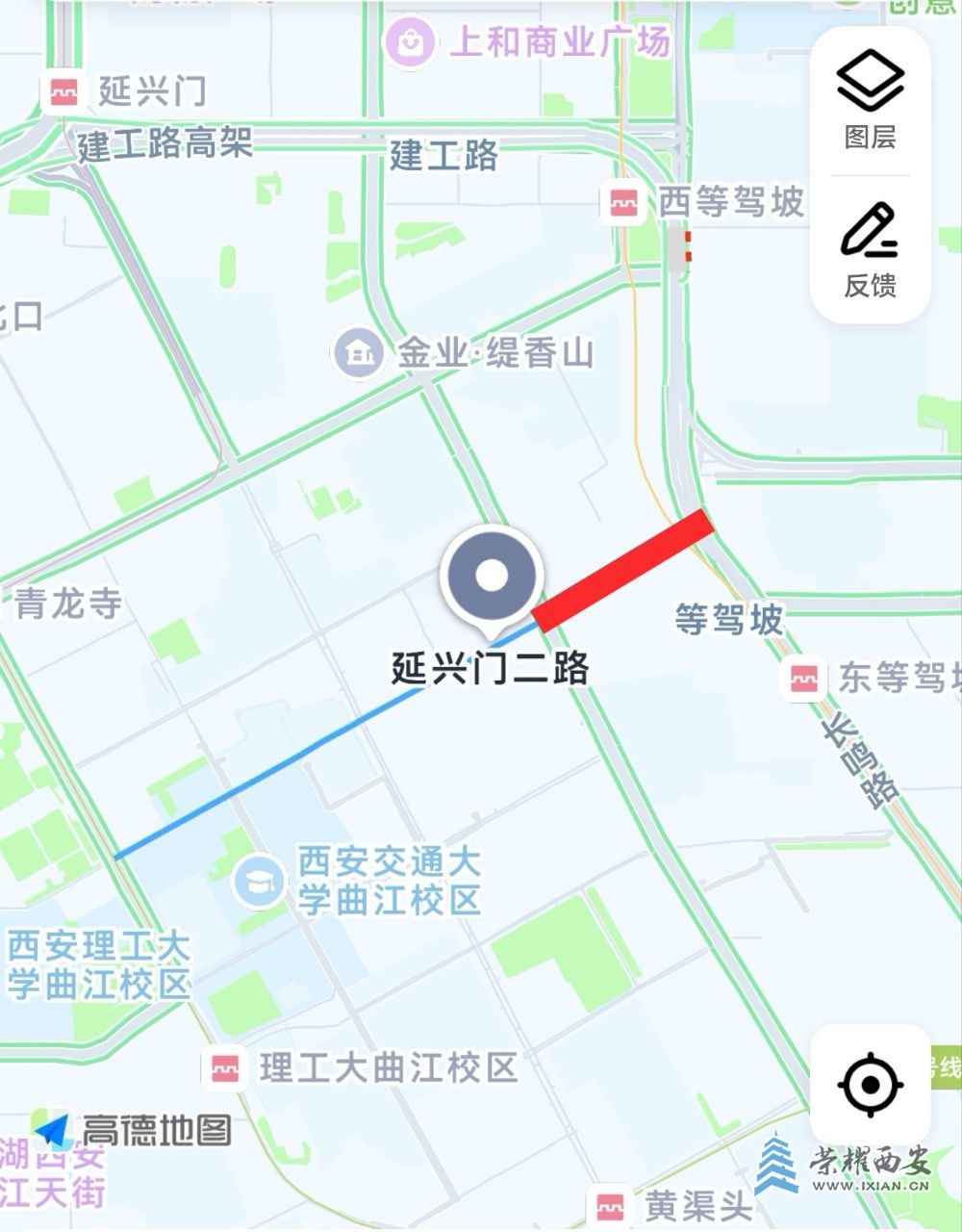Open the 理工大曲江校区 metro station marker

pos(225,1067)
